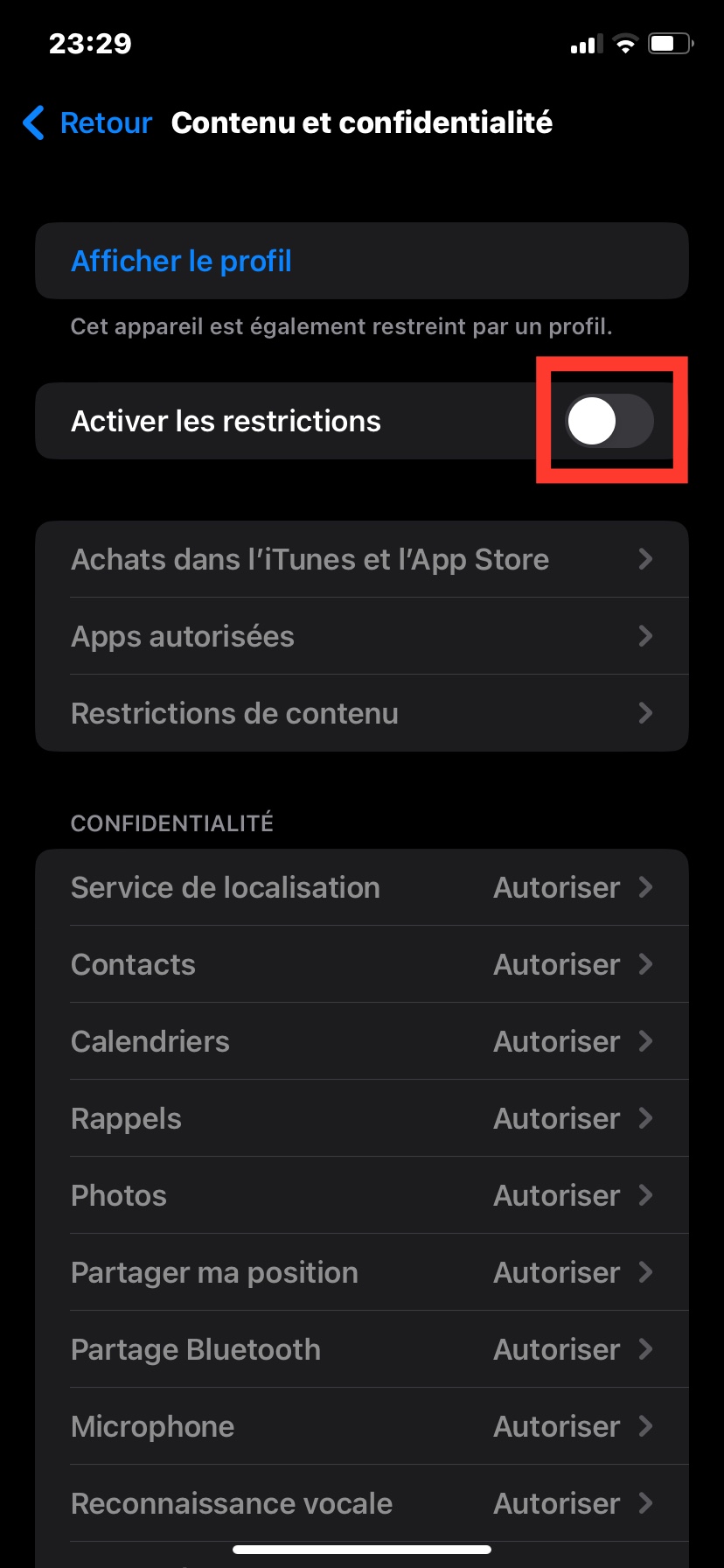Open Partager ma position setting
724x1568 pixels.
(x=361, y=1272)
